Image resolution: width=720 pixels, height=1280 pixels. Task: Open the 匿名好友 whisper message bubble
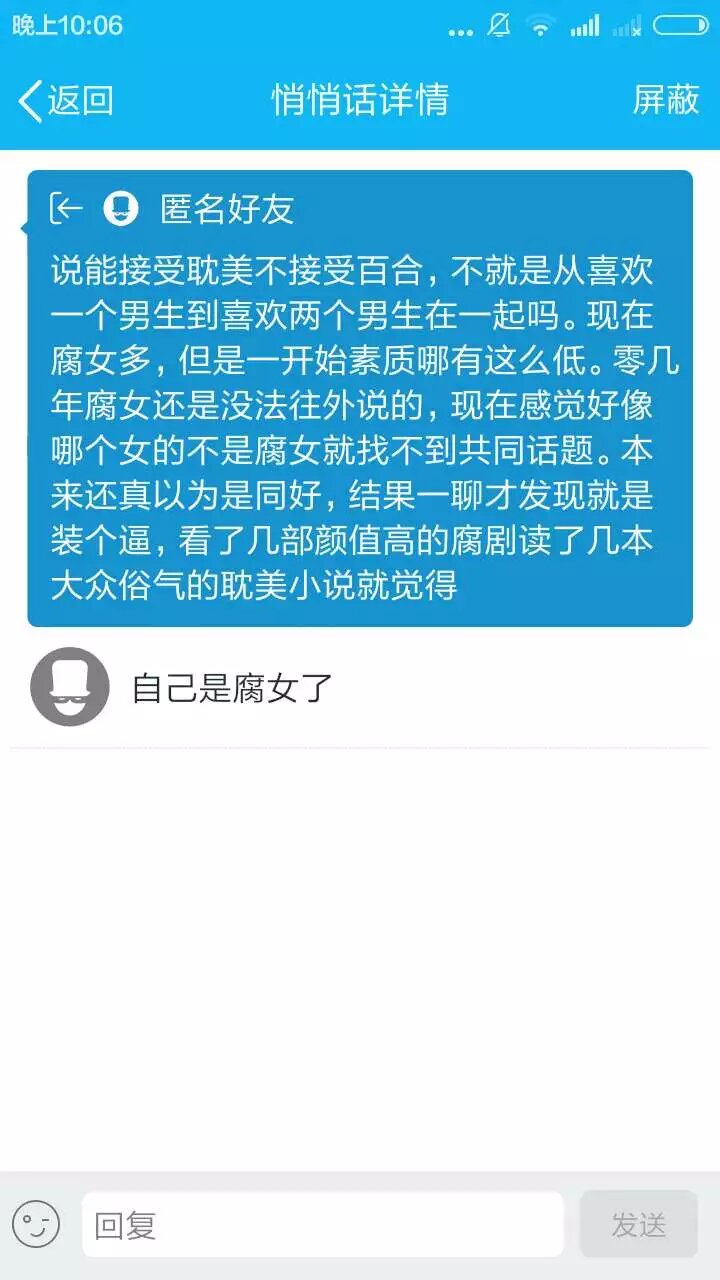[x=360, y=400]
